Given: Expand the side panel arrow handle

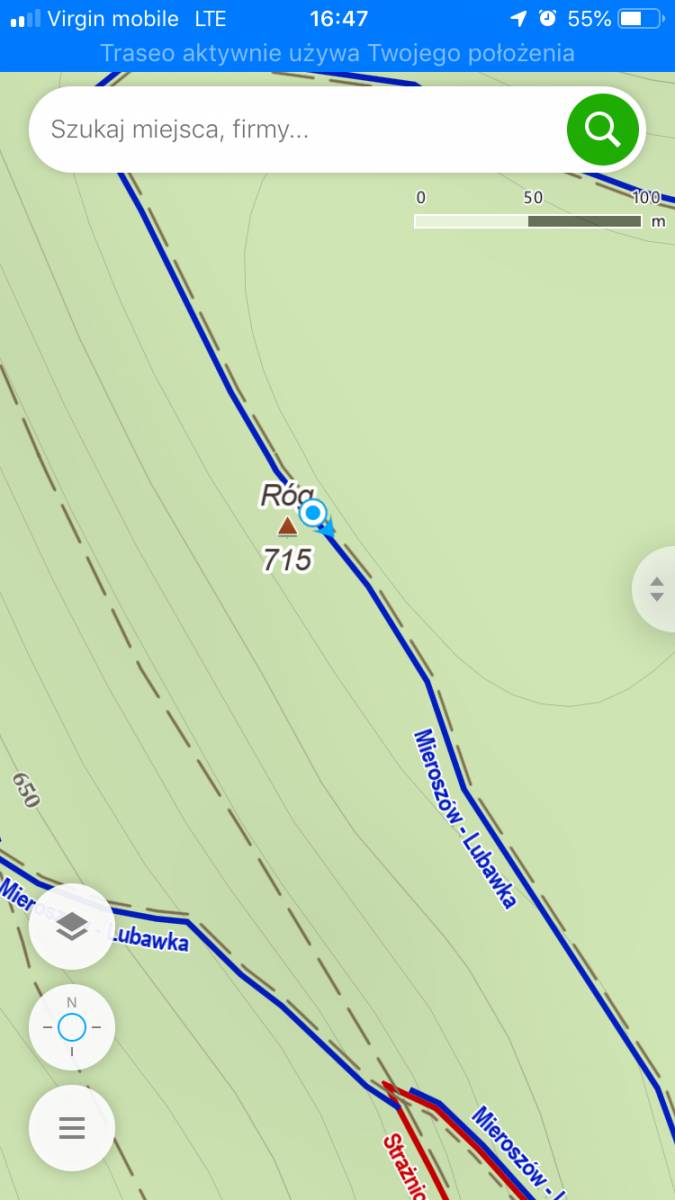Looking at the screenshot, I should pos(656,589).
